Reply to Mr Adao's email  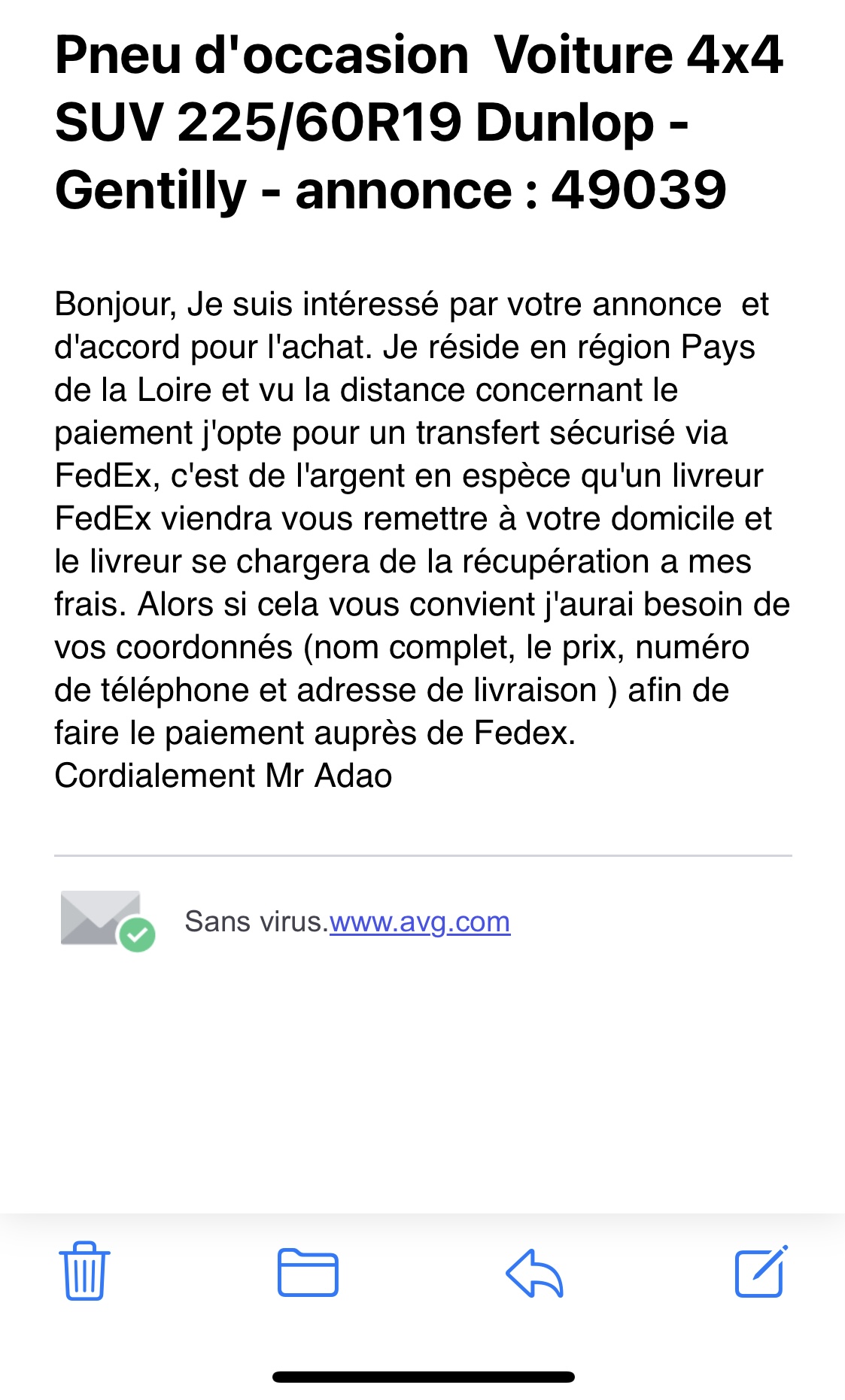pos(534,1273)
